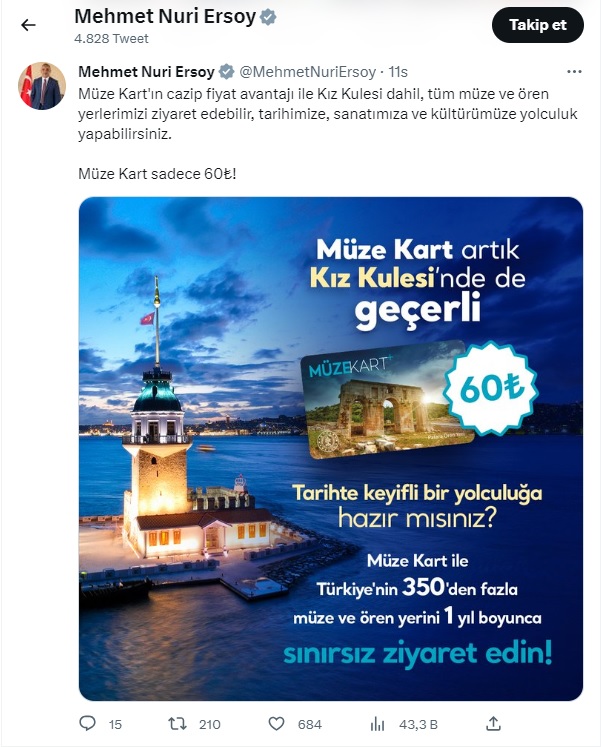Screen dimensions: 601x747
Task: Retweet the Müze Kart tweet
Action: tap(176, 723)
